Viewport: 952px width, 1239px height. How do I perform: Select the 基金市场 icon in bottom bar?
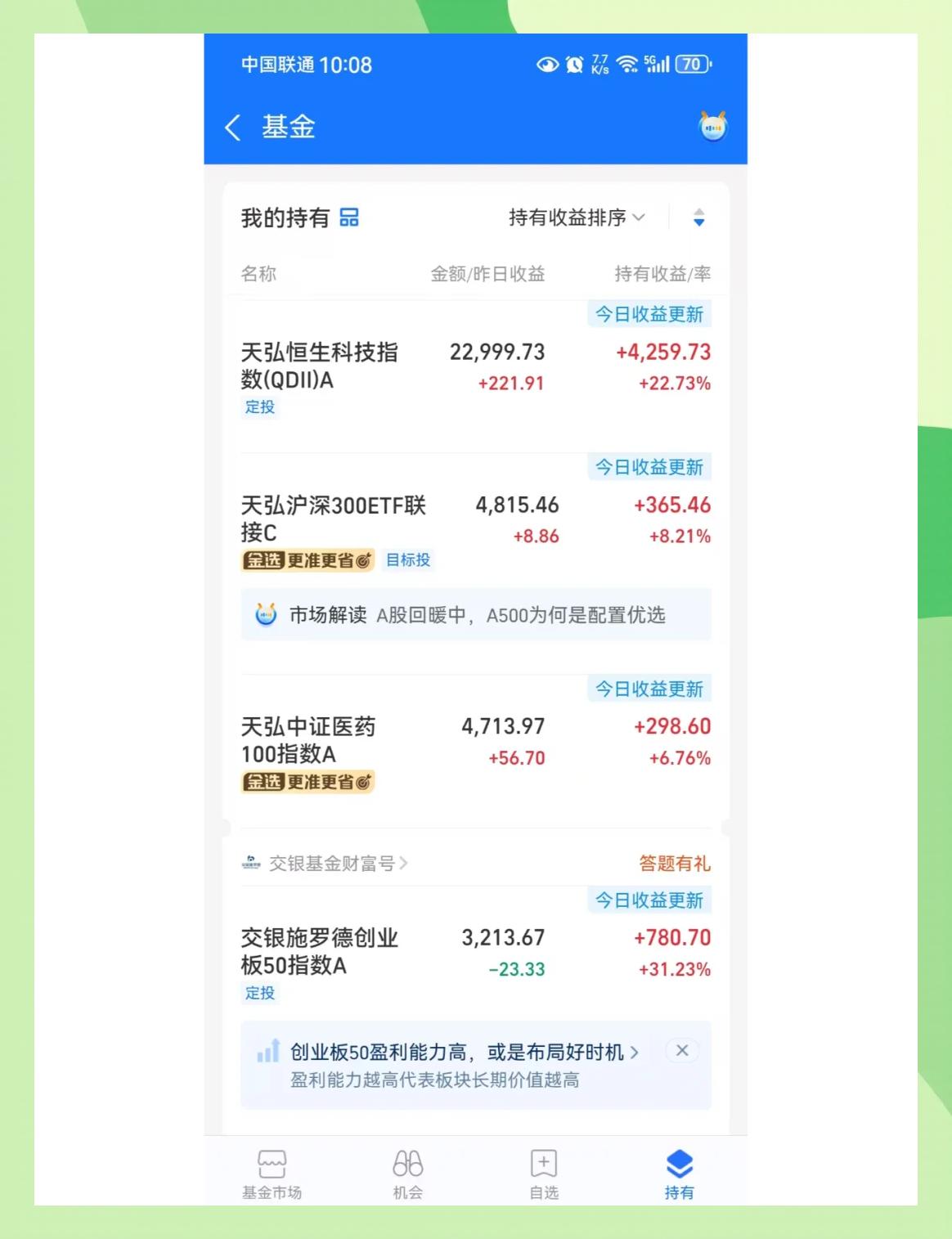point(271,1161)
